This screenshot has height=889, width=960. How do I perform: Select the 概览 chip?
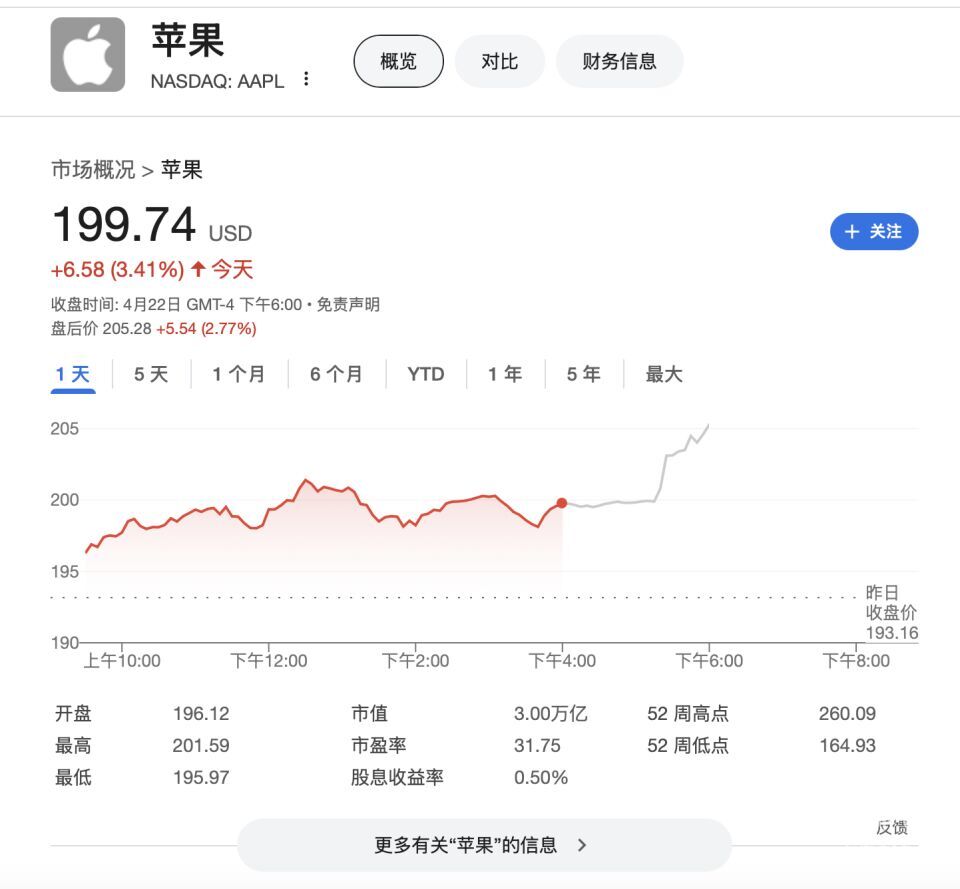398,61
